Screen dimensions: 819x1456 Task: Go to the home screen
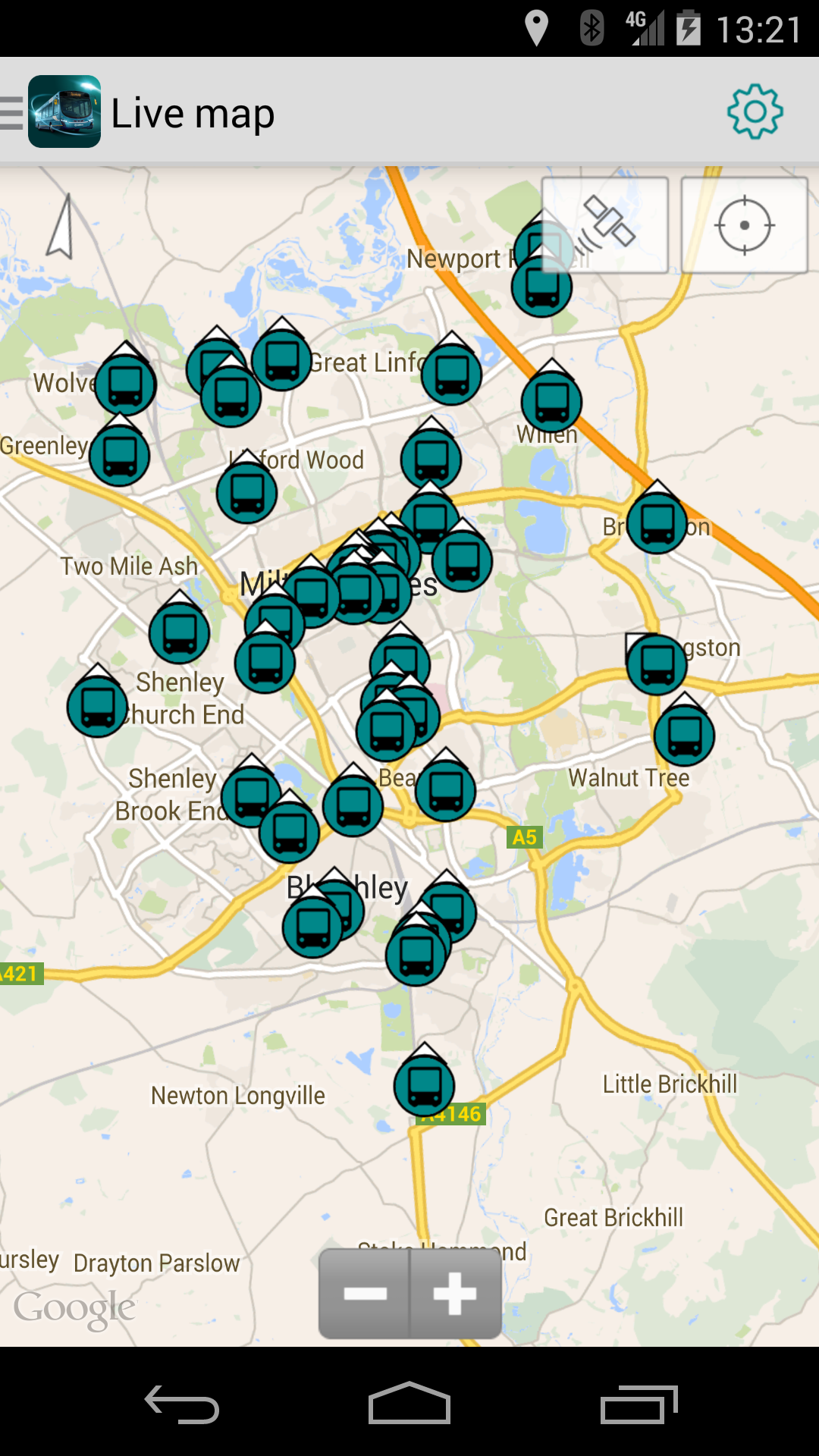409,1404
